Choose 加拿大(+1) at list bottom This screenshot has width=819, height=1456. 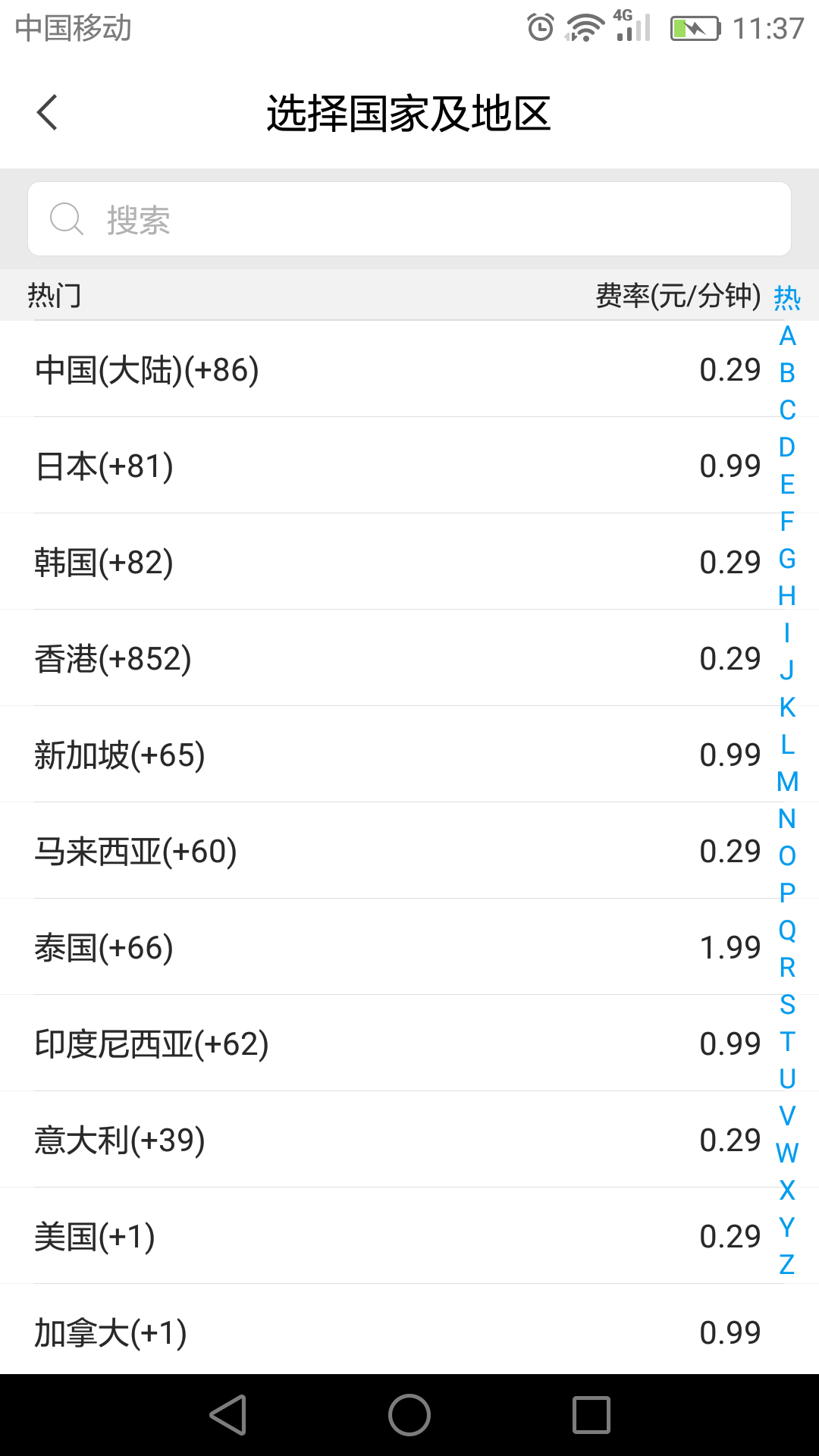pos(303,1331)
